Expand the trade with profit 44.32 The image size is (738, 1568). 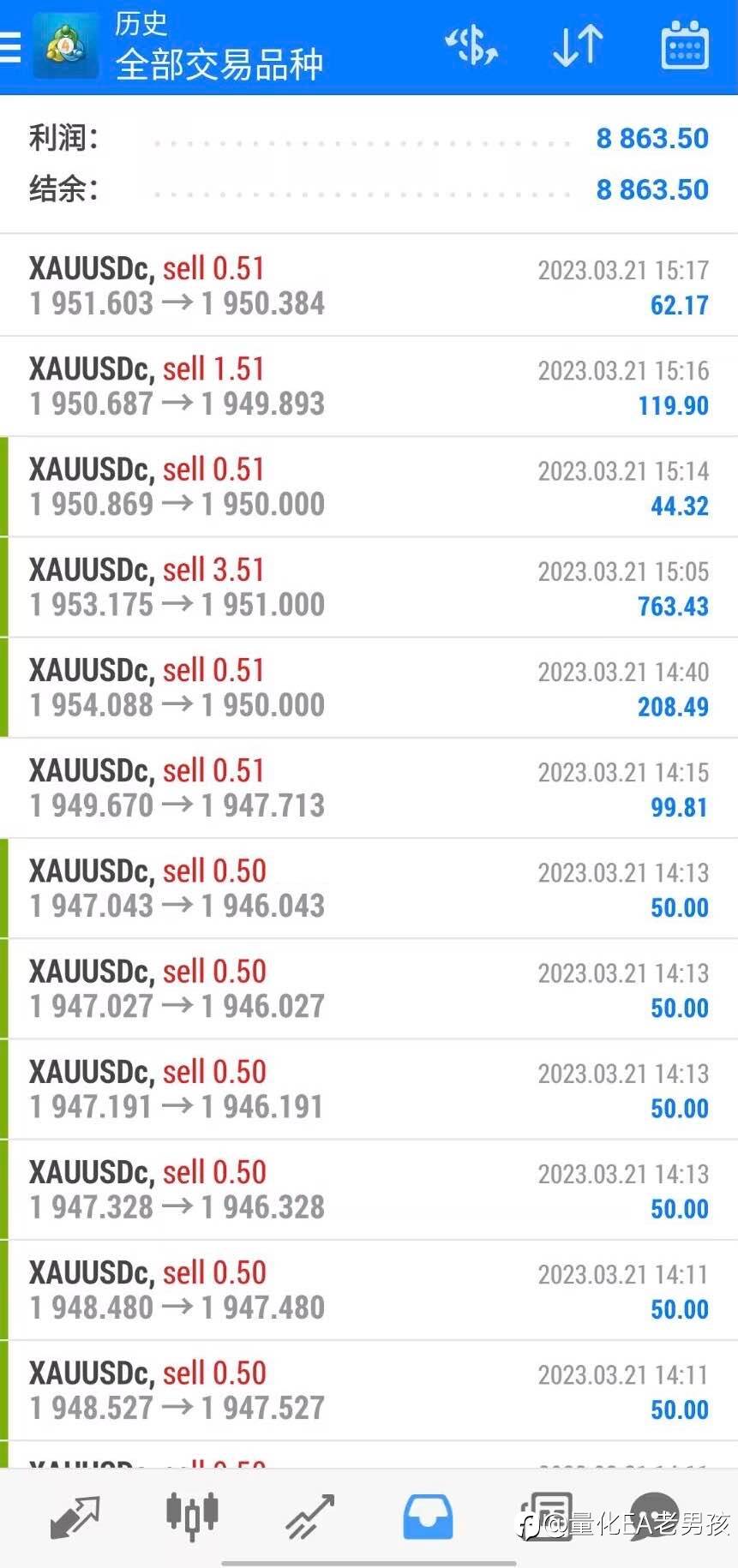(x=369, y=487)
